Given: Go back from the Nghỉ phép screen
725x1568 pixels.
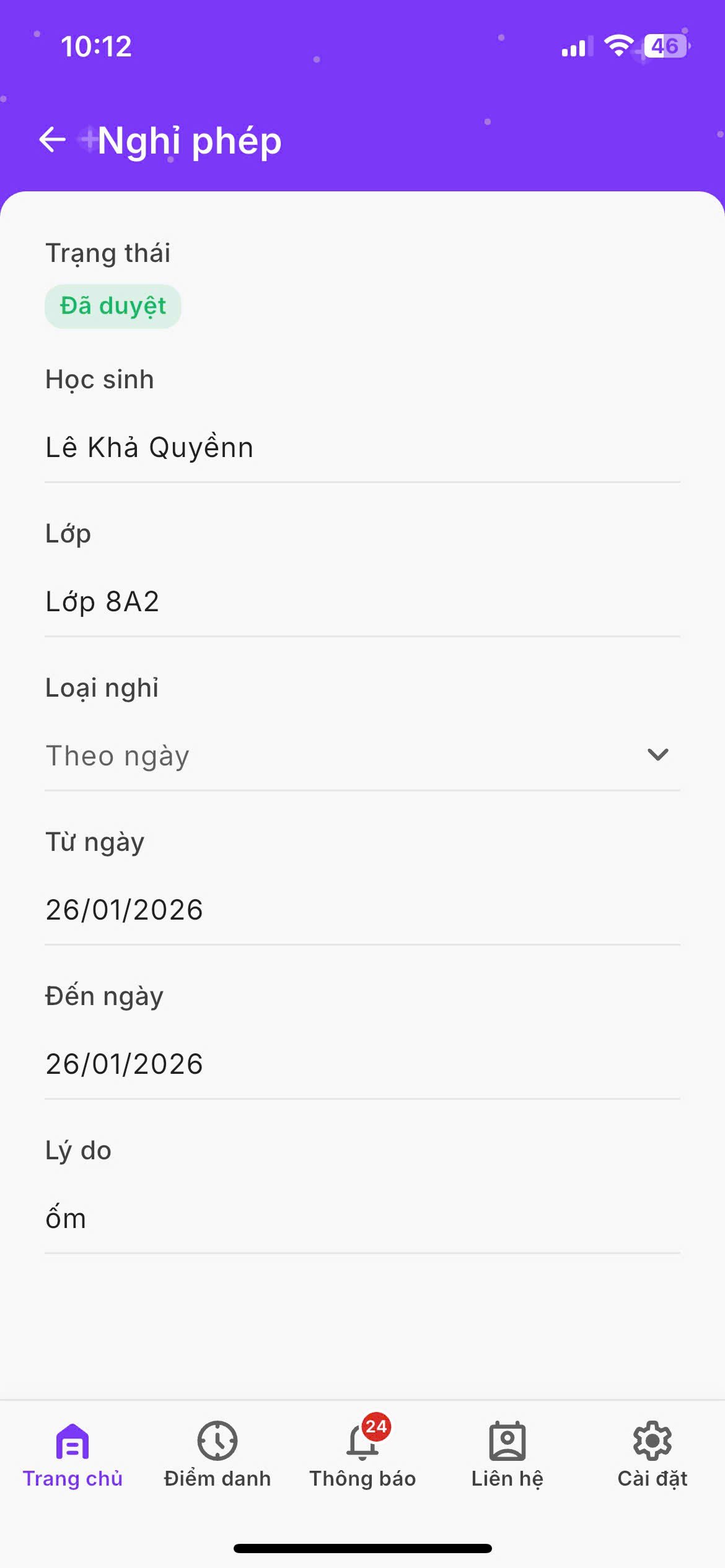Looking at the screenshot, I should tap(53, 139).
